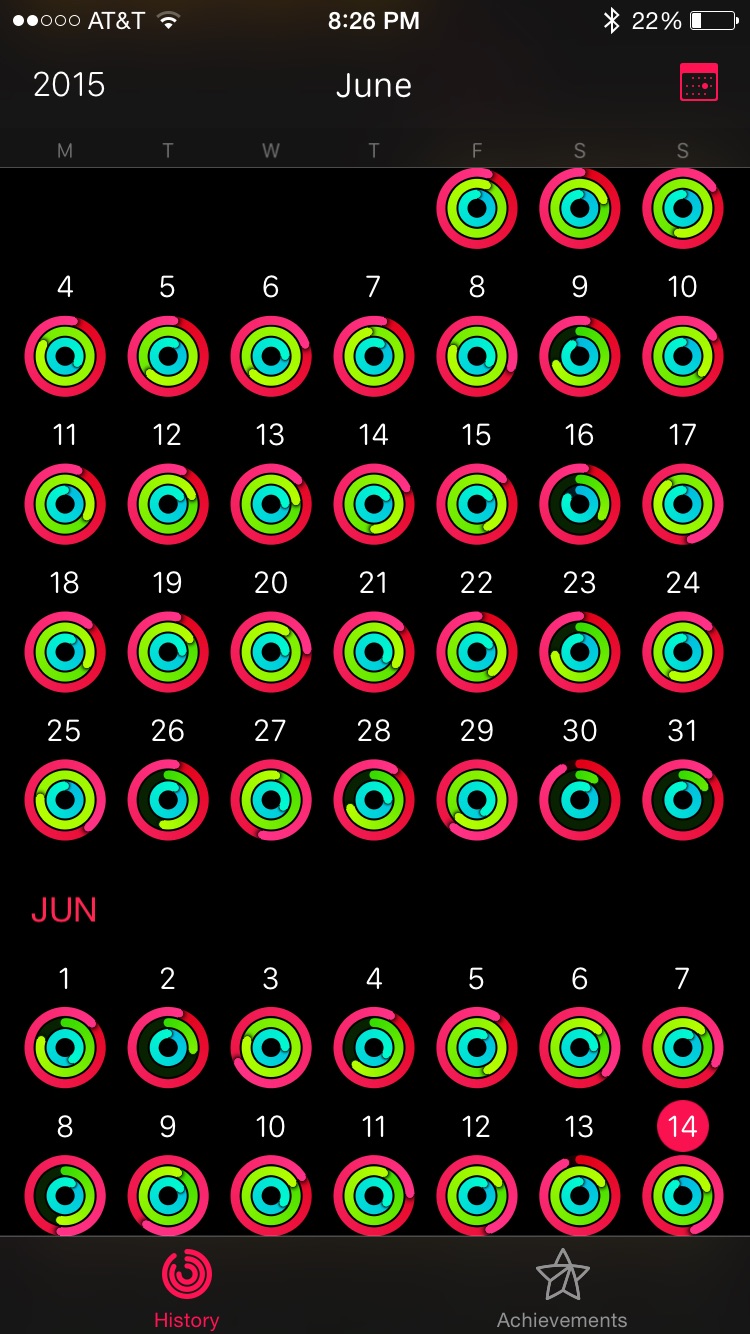Open day 9 of the previous month
This screenshot has width=750, height=1334.
tap(579, 355)
